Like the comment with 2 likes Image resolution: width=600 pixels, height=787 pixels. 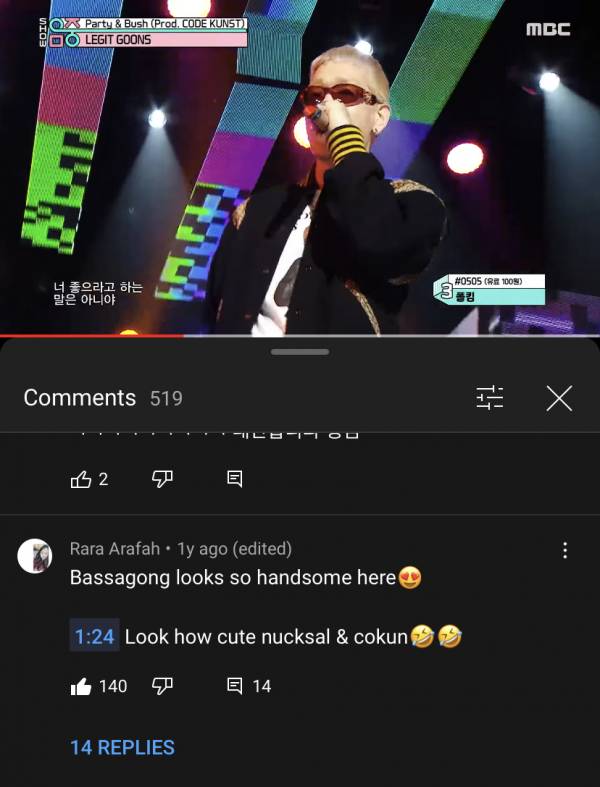(82, 479)
